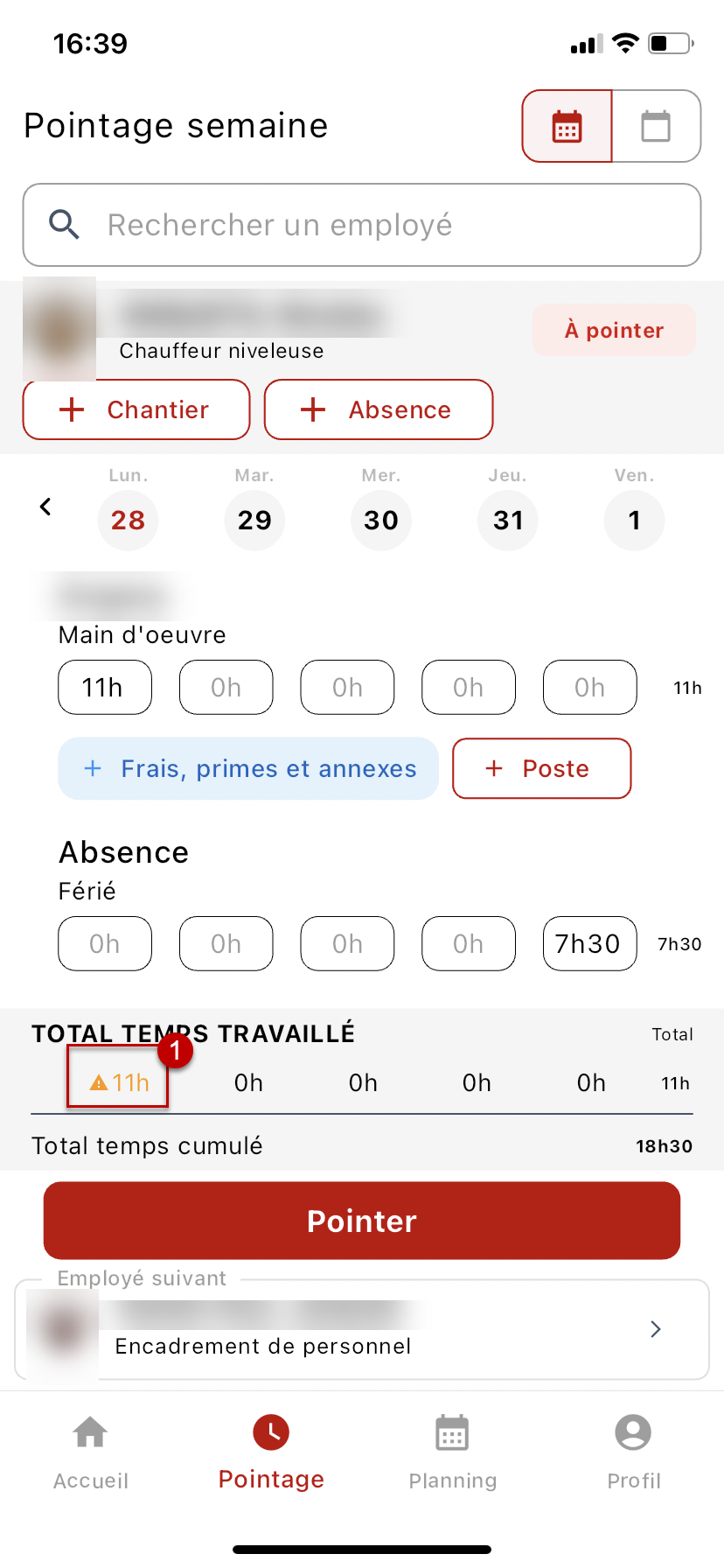Image resolution: width=724 pixels, height=1568 pixels.
Task: Select Friday 1
Action: pos(634,520)
